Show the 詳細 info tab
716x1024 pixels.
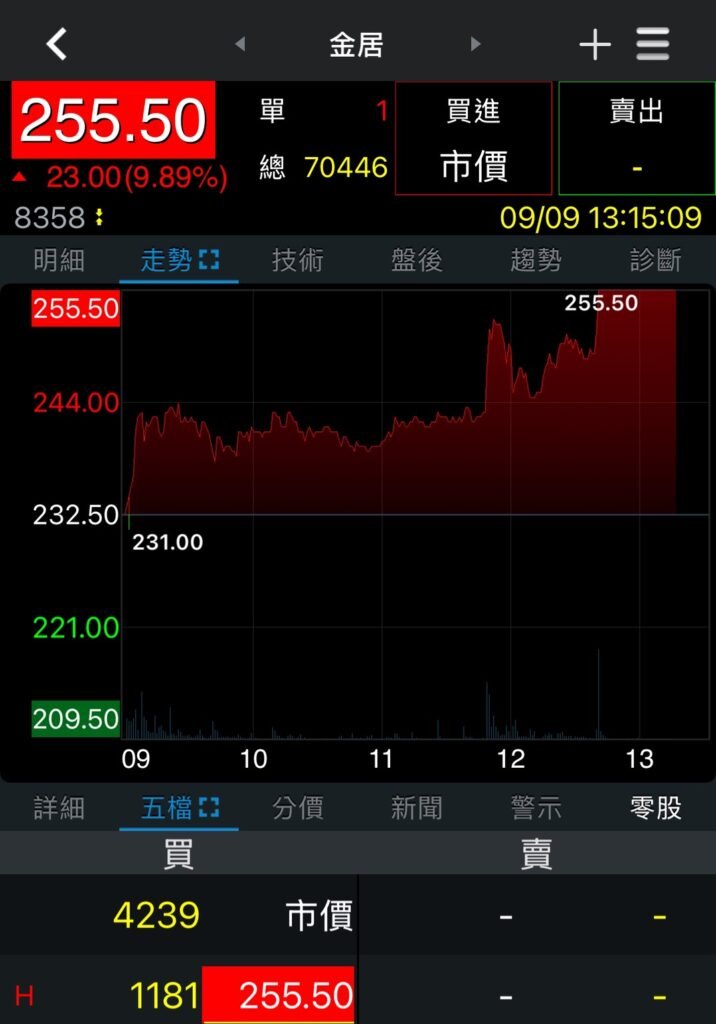[x=59, y=808]
